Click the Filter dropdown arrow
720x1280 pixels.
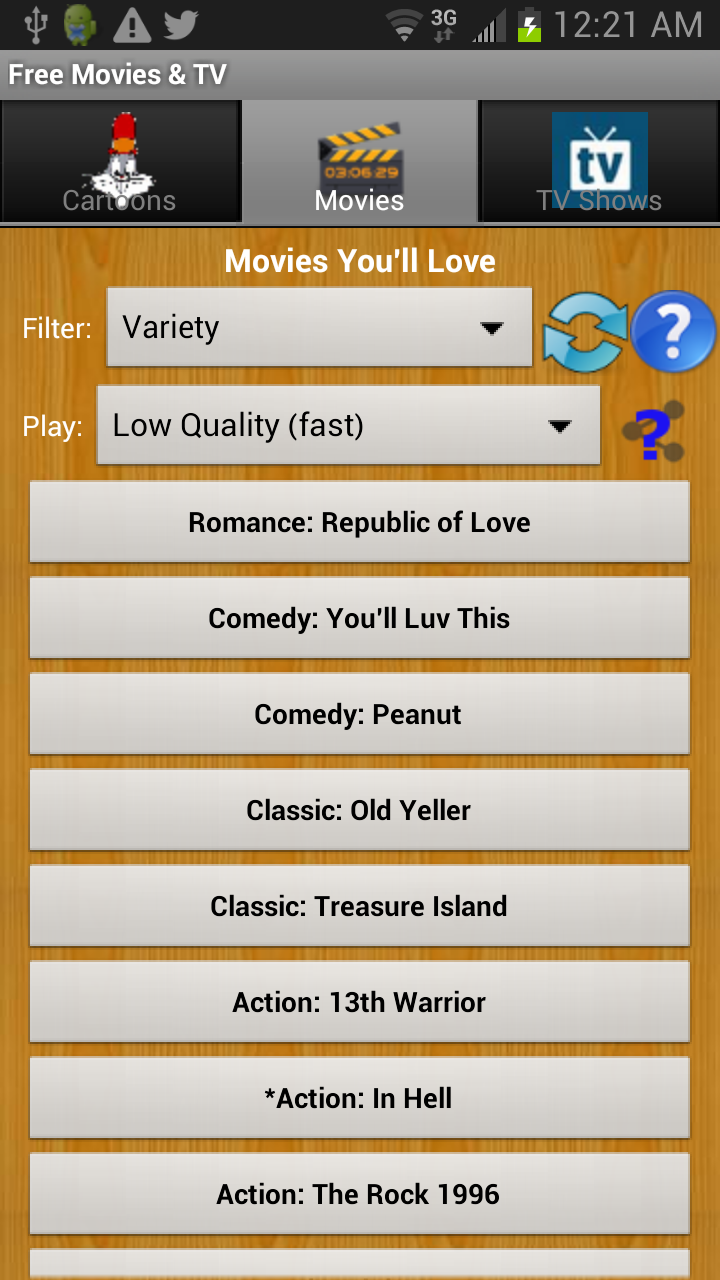[x=493, y=326]
